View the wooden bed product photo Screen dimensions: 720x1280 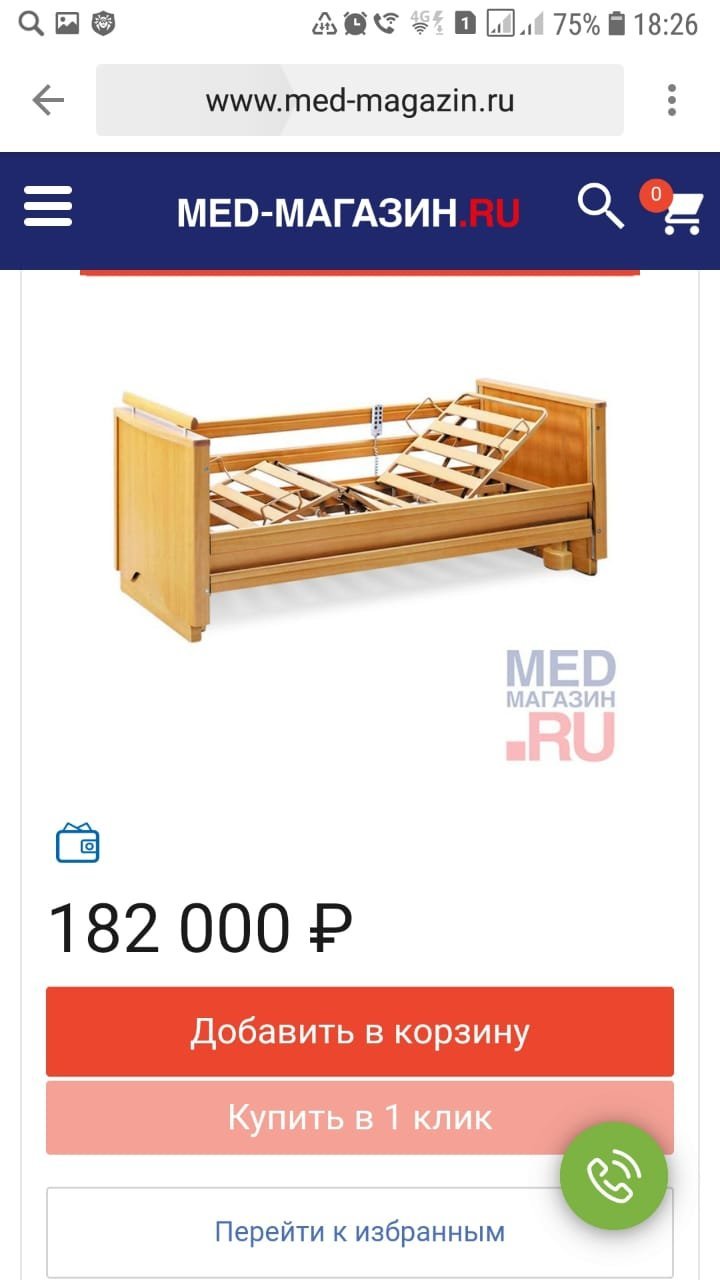361,510
